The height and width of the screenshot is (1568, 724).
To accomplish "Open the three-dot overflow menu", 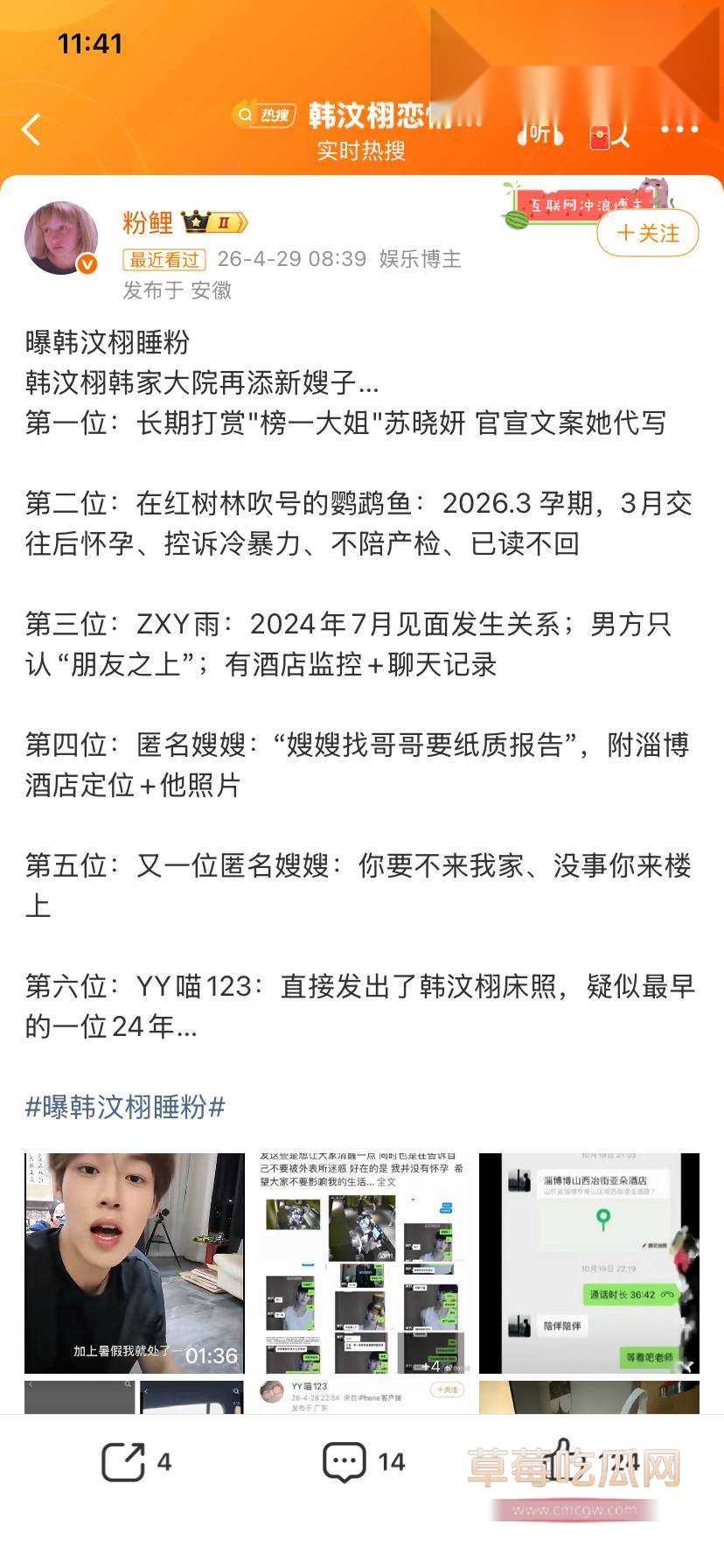I will click(x=679, y=129).
